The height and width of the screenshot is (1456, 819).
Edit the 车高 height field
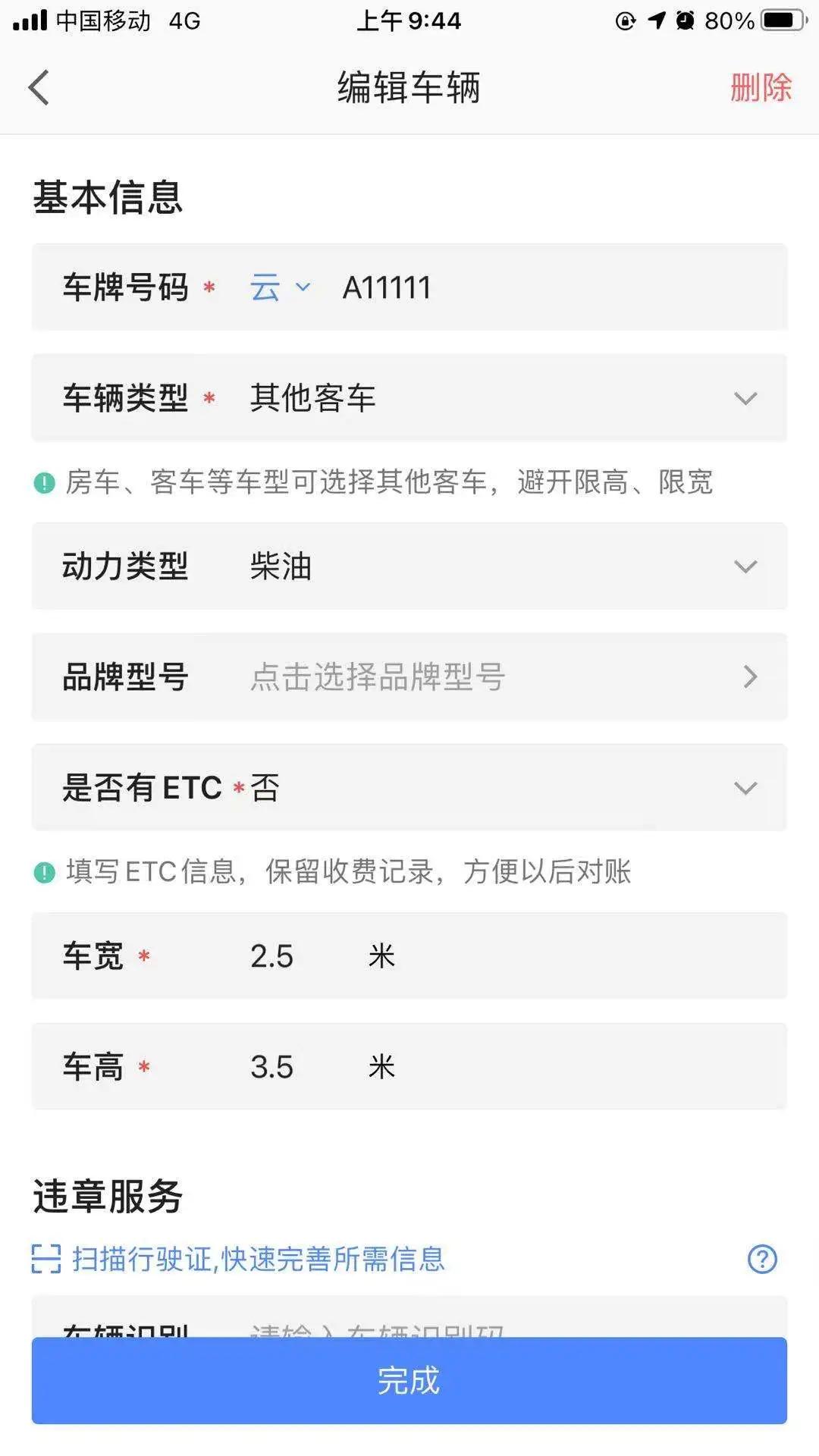point(409,1066)
